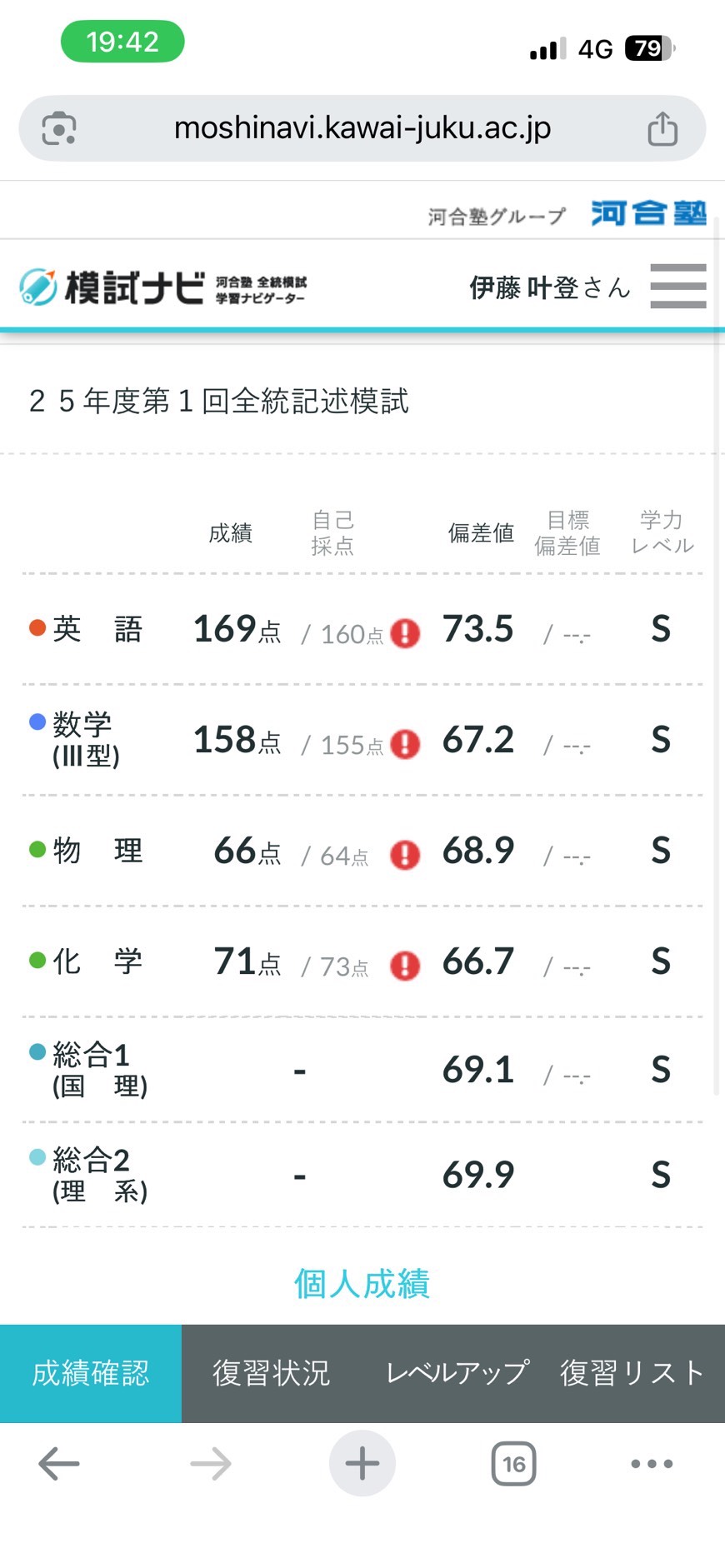Open the hamburger menu
725x1568 pixels.
[677, 287]
